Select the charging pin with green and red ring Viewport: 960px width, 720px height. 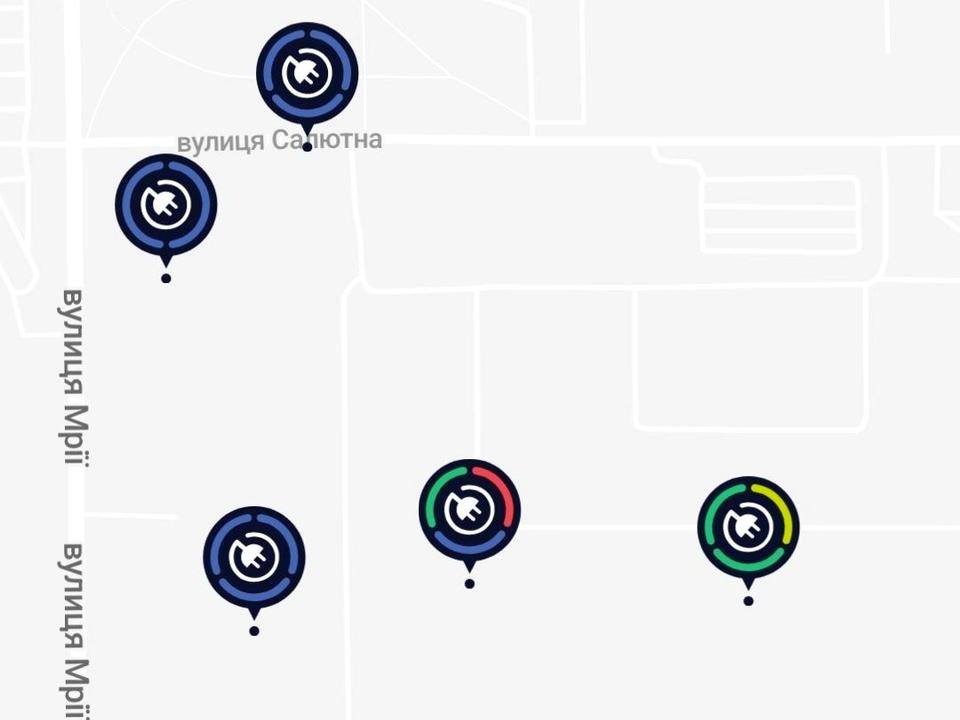pyautogui.click(x=469, y=510)
